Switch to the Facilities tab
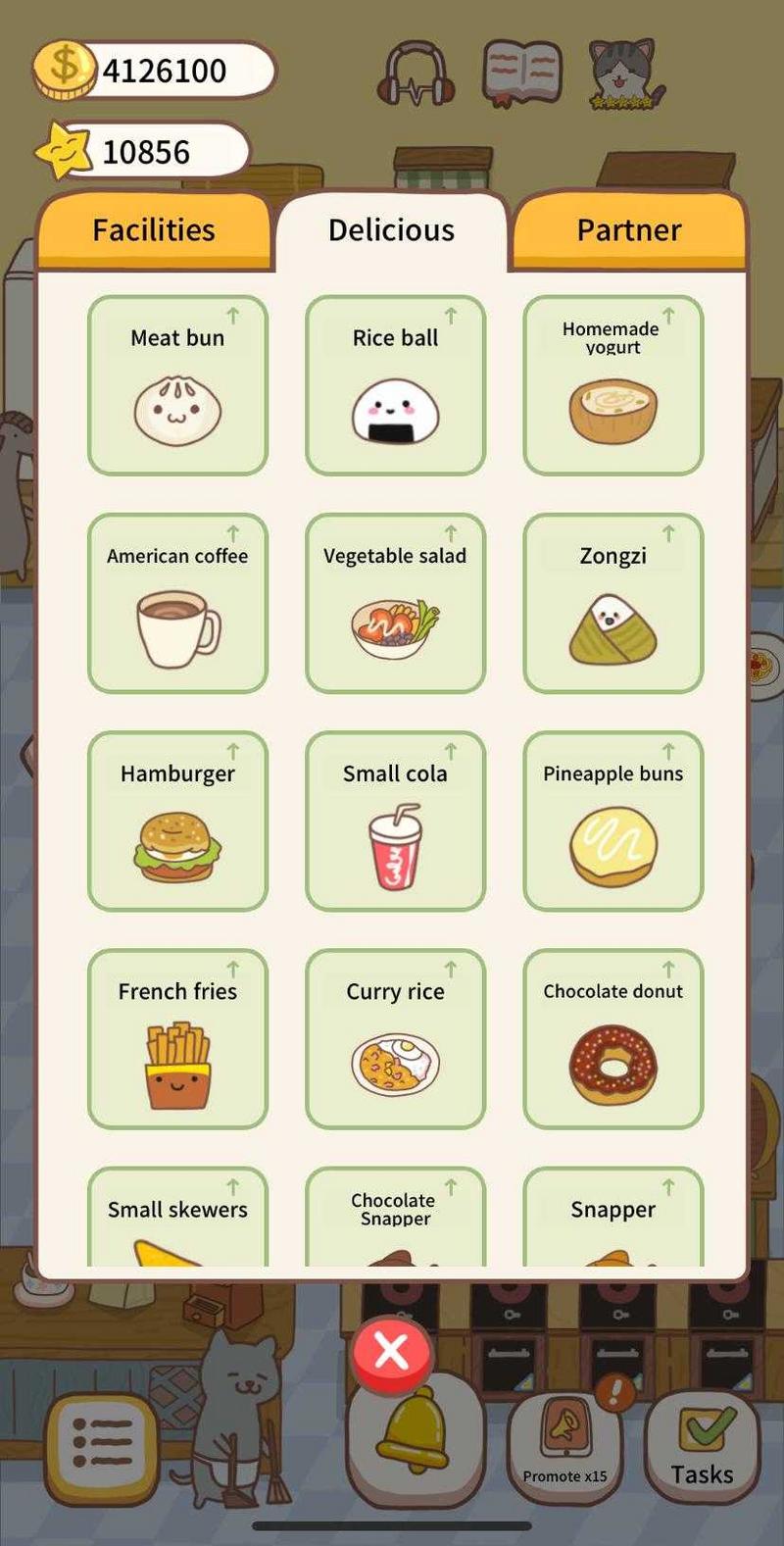This screenshot has width=784, height=1546. click(x=154, y=231)
